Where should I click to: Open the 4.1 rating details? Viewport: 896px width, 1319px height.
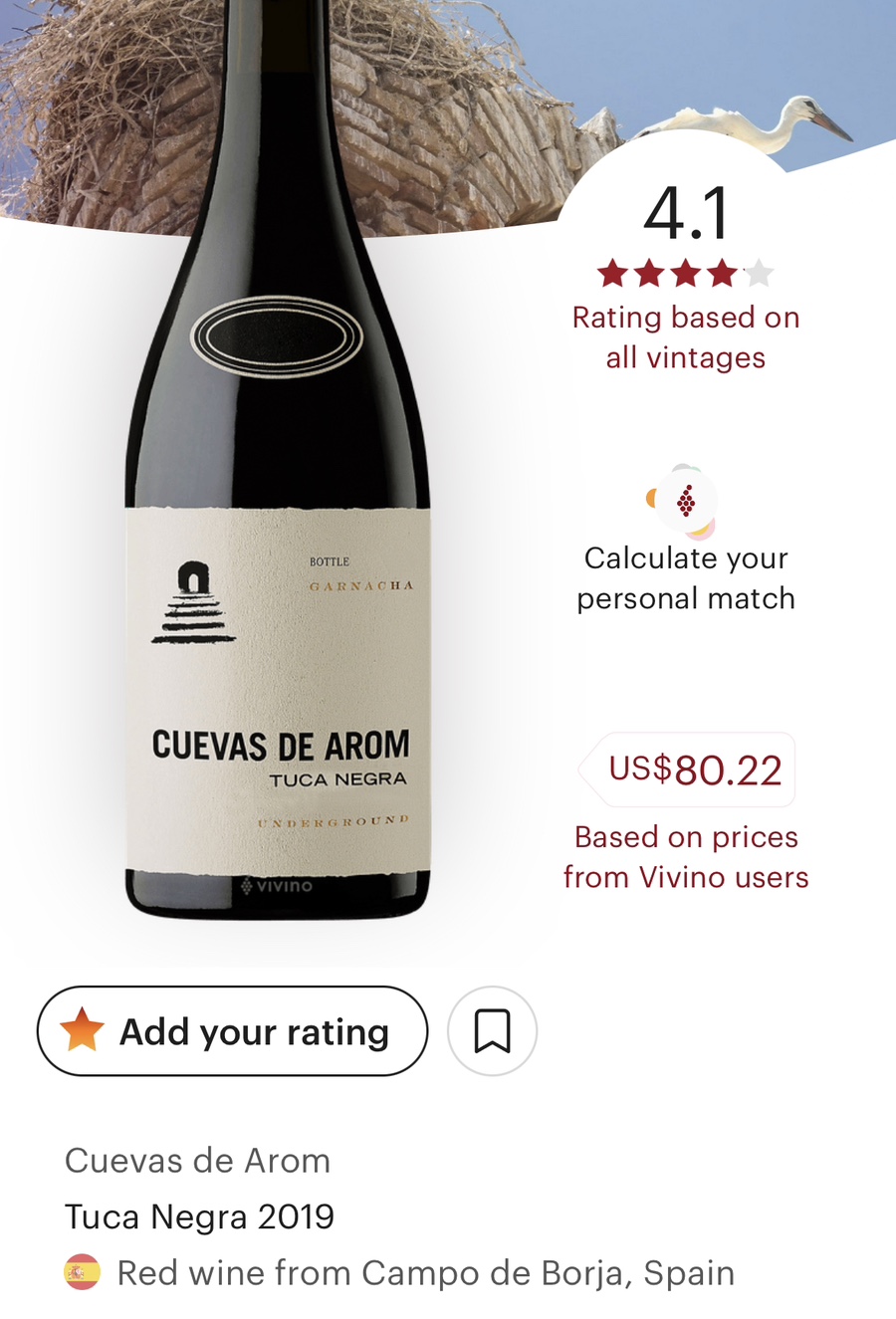[x=686, y=215]
